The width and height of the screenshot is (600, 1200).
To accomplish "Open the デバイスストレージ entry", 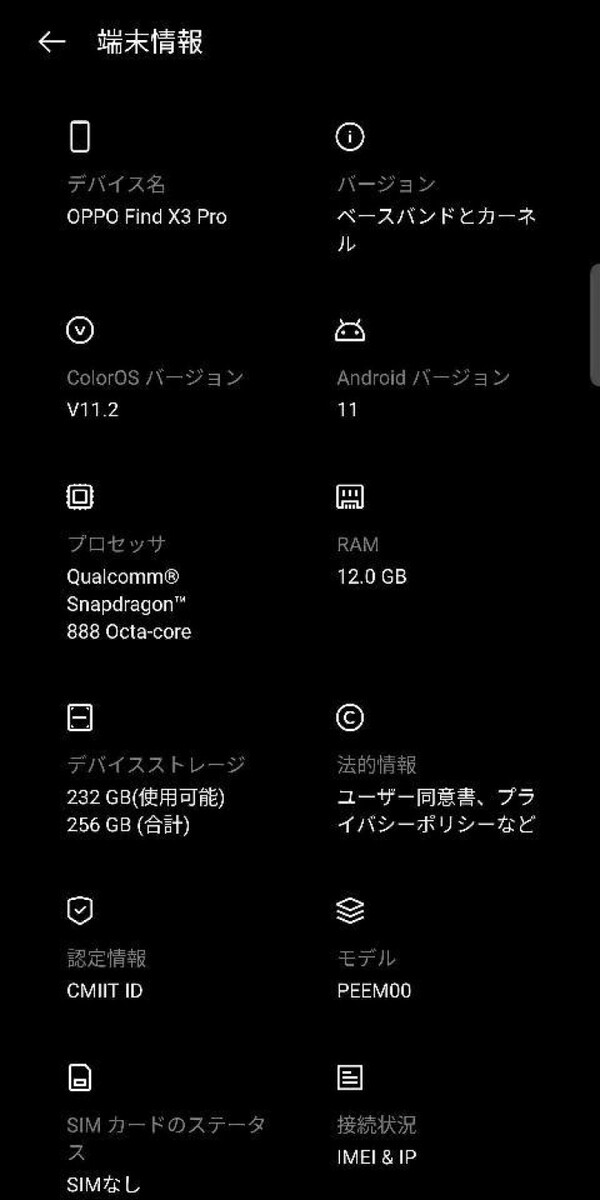I will point(165,769).
